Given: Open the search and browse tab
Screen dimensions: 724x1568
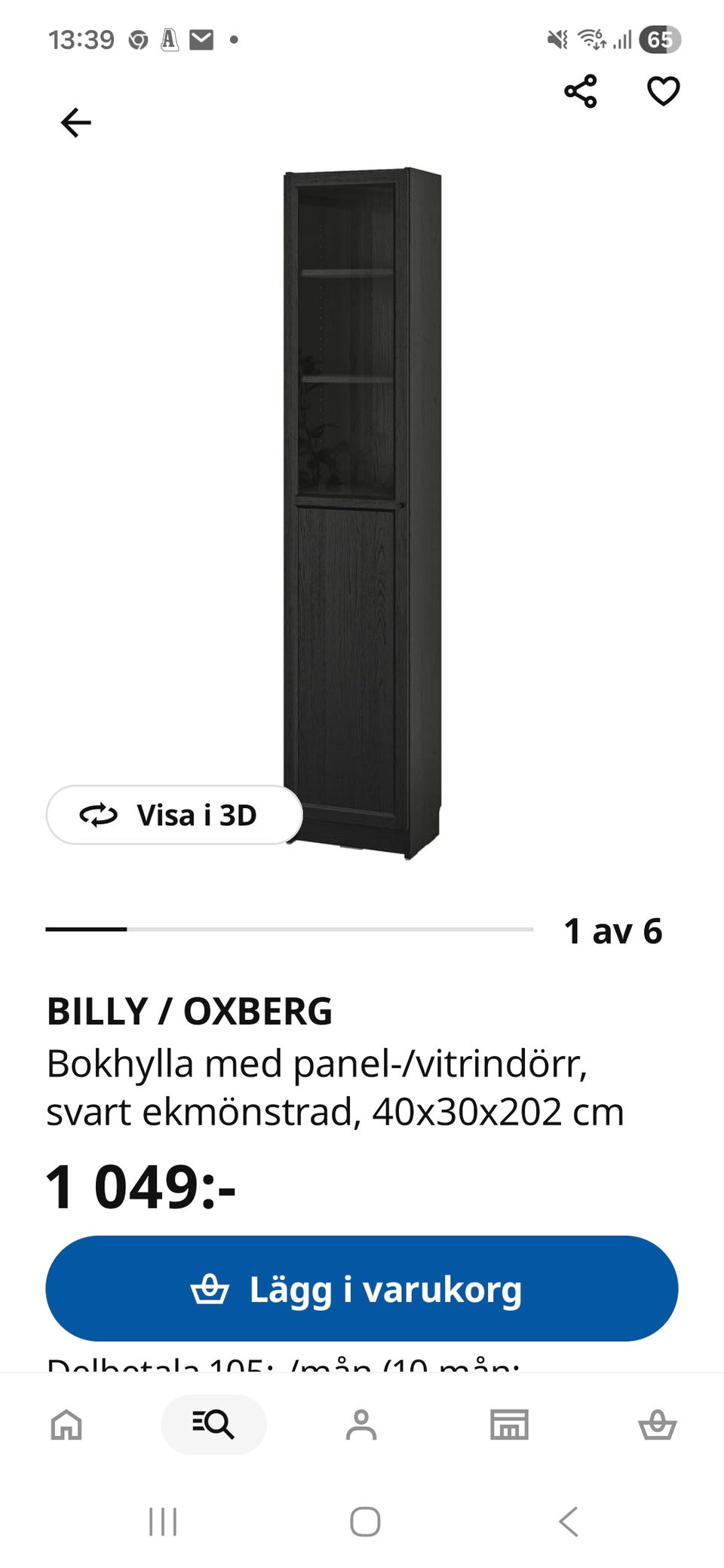Looking at the screenshot, I should click(213, 1425).
